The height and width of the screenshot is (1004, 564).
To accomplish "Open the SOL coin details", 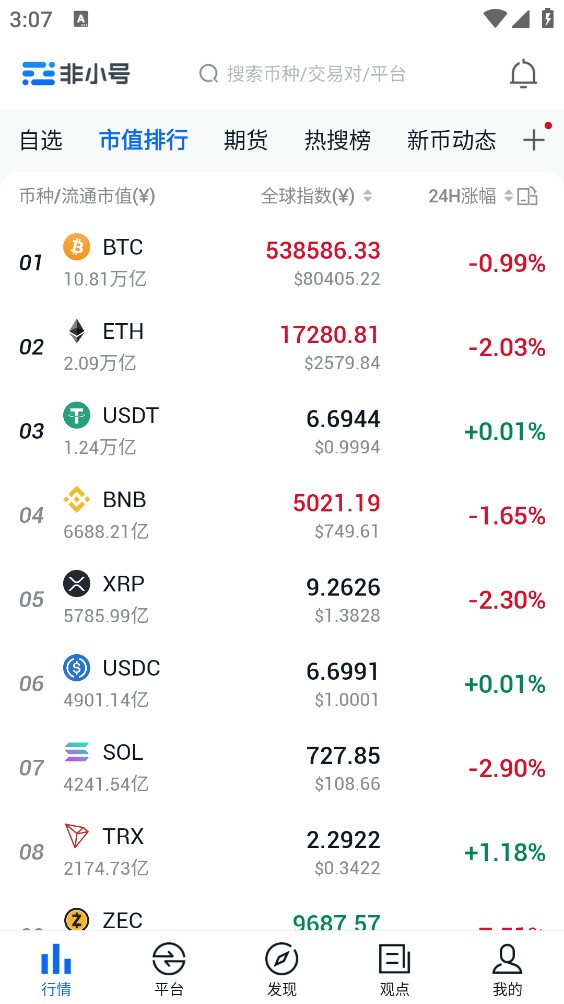I will click(x=282, y=768).
